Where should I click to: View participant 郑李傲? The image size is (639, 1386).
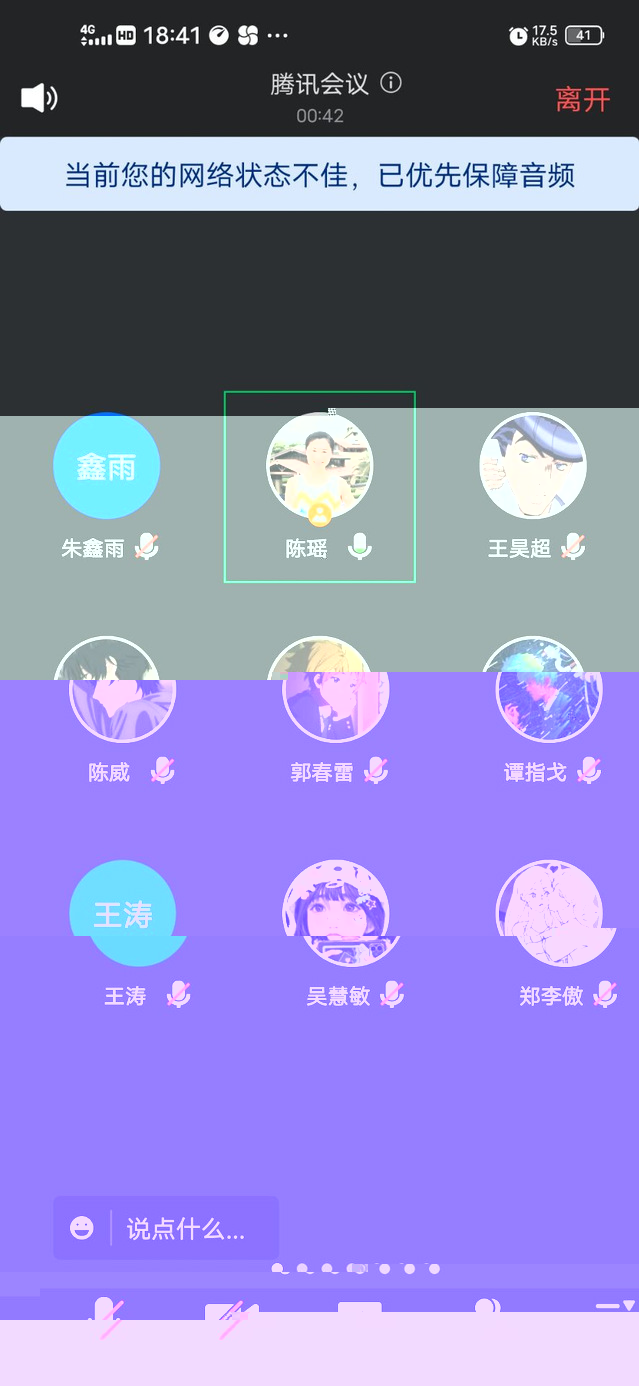(550, 914)
